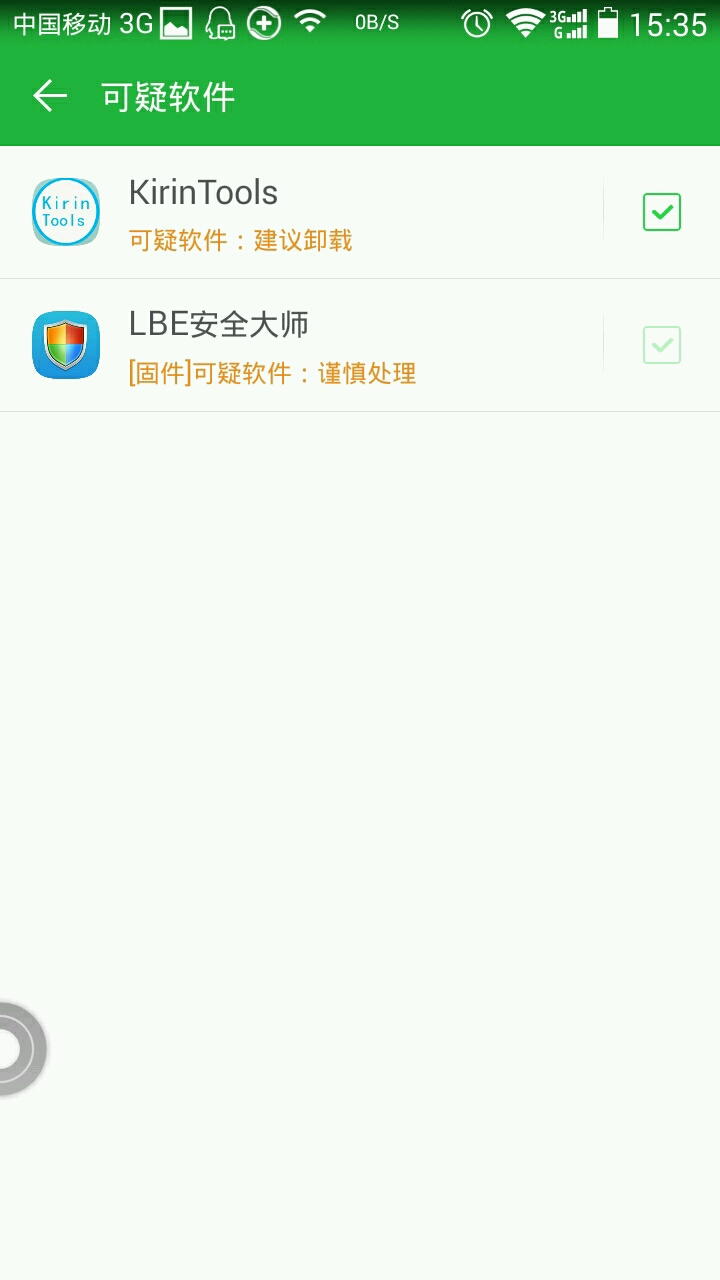720x1280 pixels.
Task: Open the LBE安全大师 app entry
Action: [300, 346]
